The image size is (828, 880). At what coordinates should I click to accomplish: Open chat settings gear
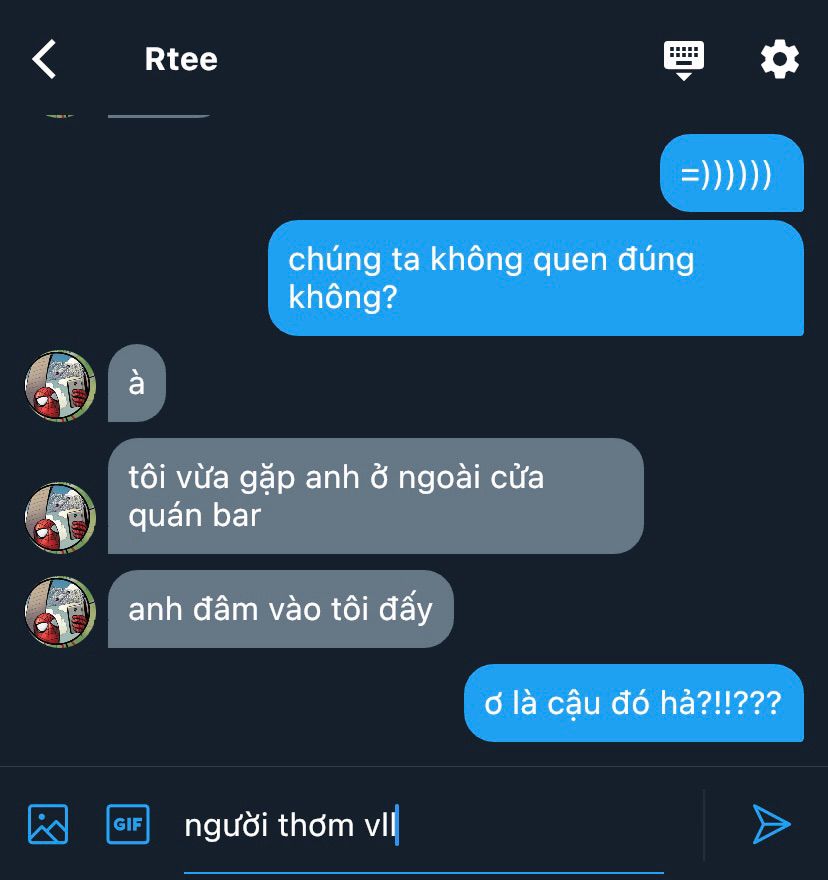(779, 60)
